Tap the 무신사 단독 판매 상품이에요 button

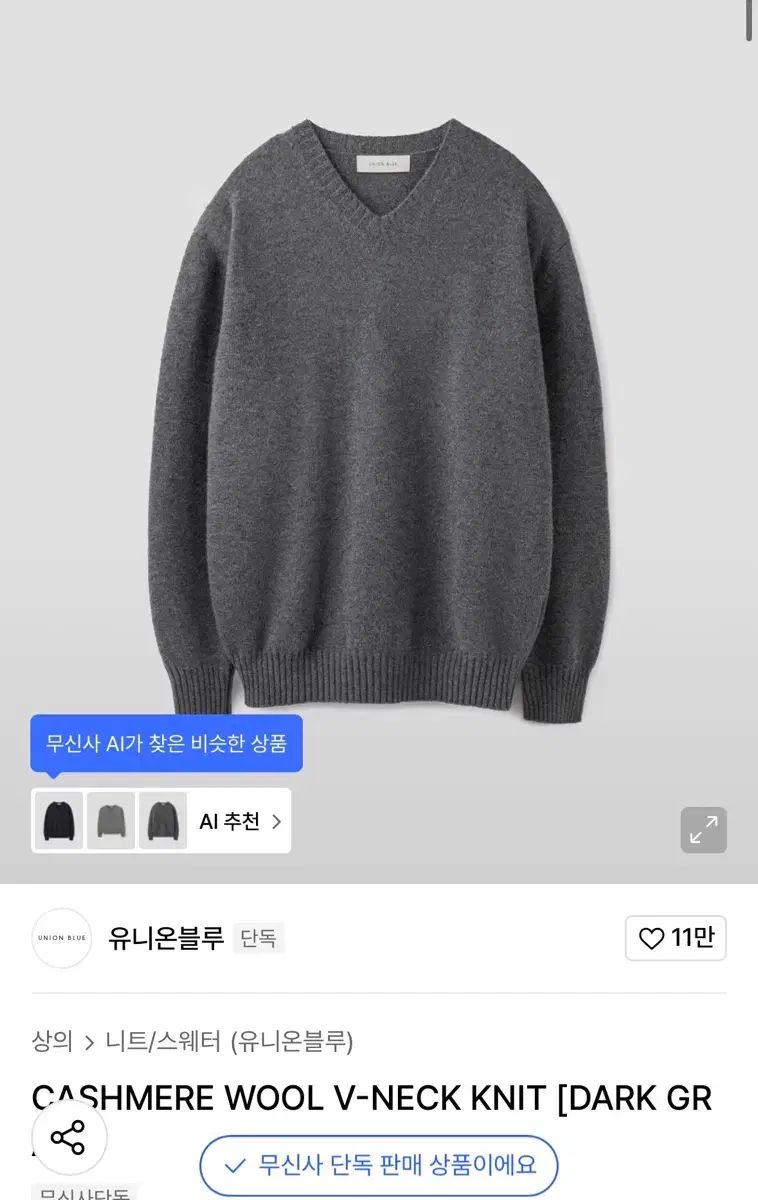tap(379, 1167)
